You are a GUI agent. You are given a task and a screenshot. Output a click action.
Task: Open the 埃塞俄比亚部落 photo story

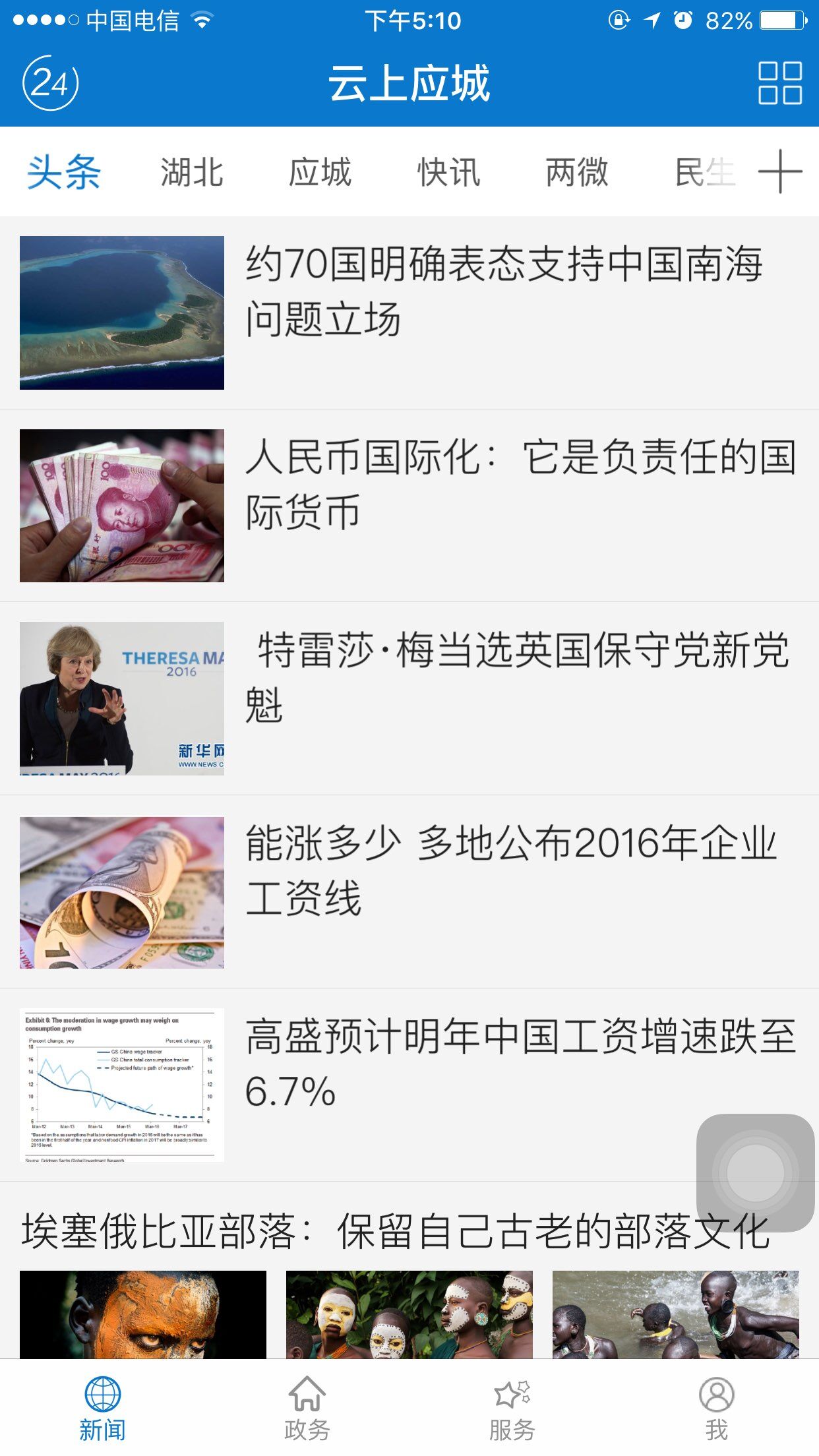pos(396,1232)
